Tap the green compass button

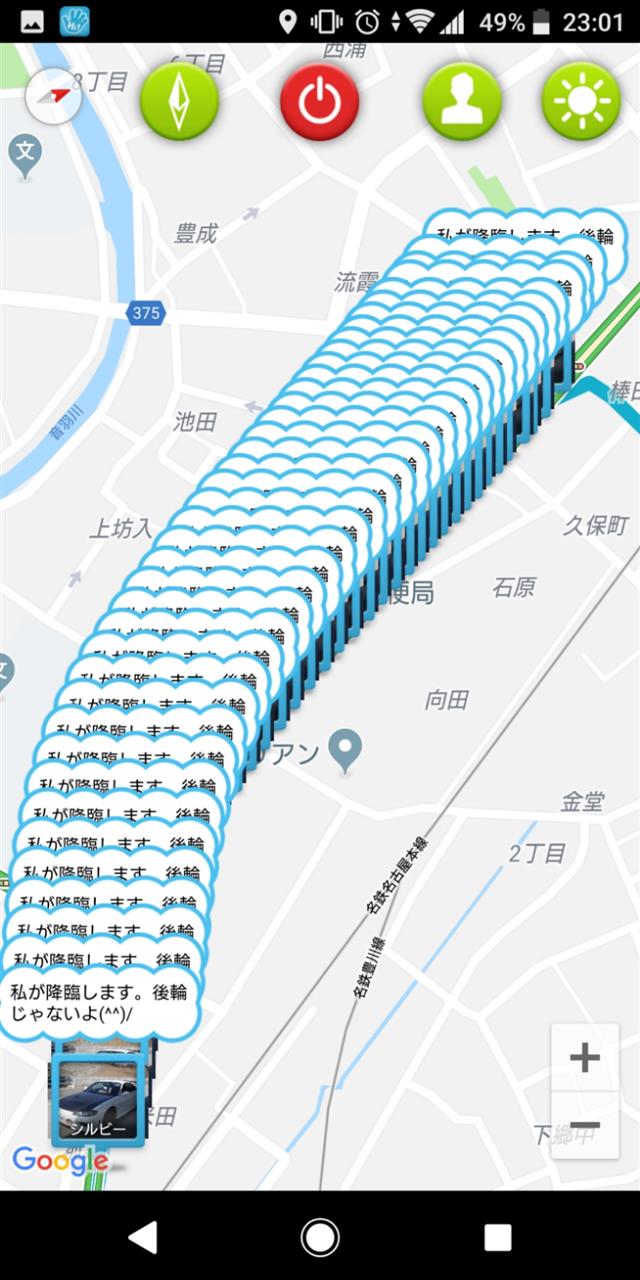[179, 101]
